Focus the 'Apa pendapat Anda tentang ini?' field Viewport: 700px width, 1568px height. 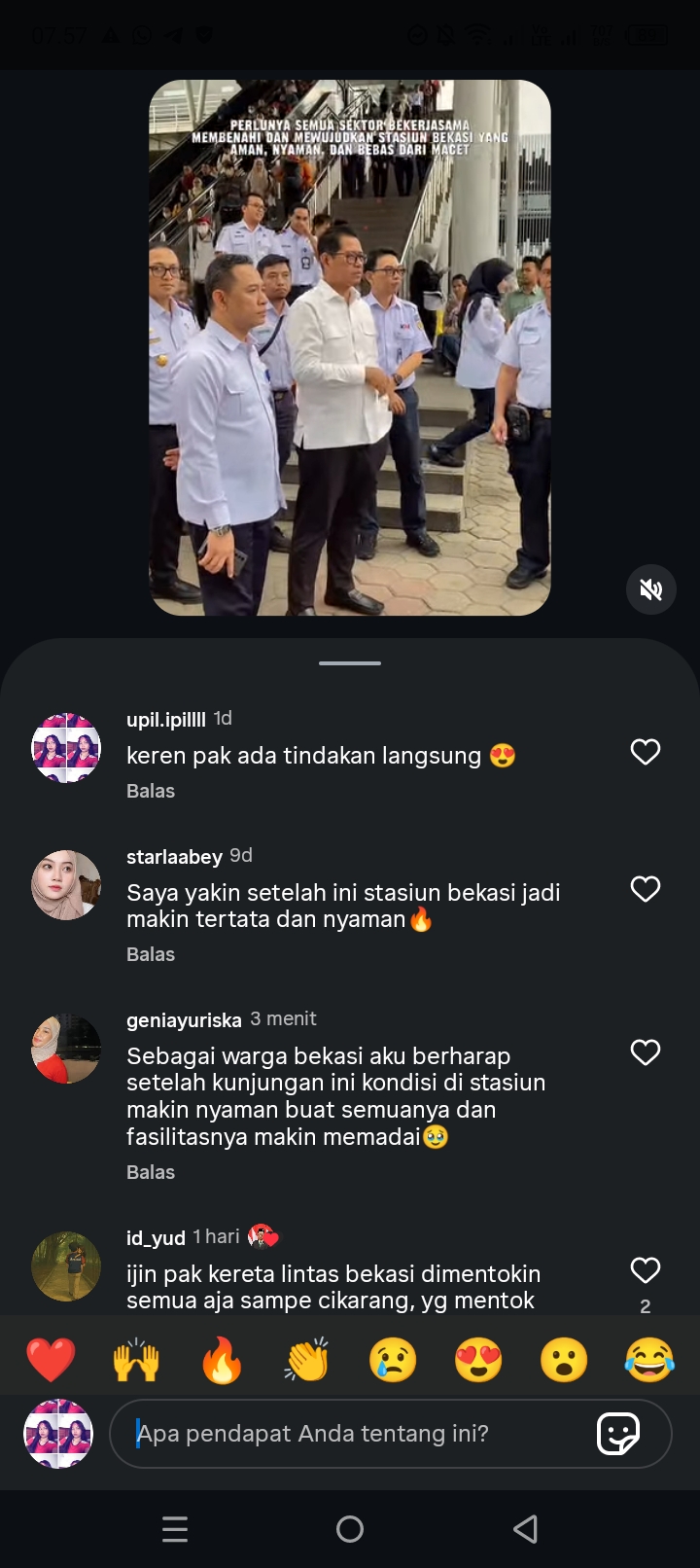click(x=350, y=1433)
